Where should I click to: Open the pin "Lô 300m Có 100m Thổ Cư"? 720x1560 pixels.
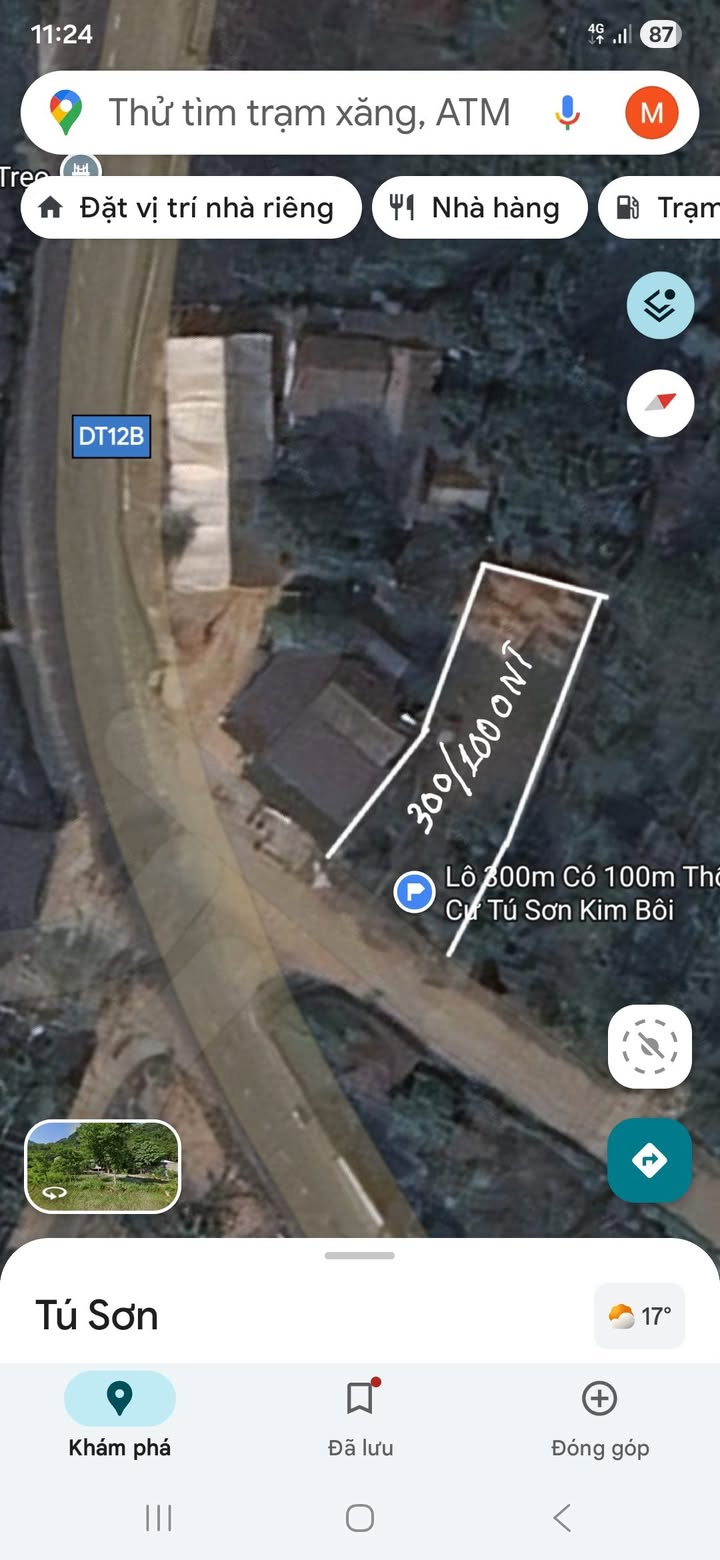[x=414, y=891]
